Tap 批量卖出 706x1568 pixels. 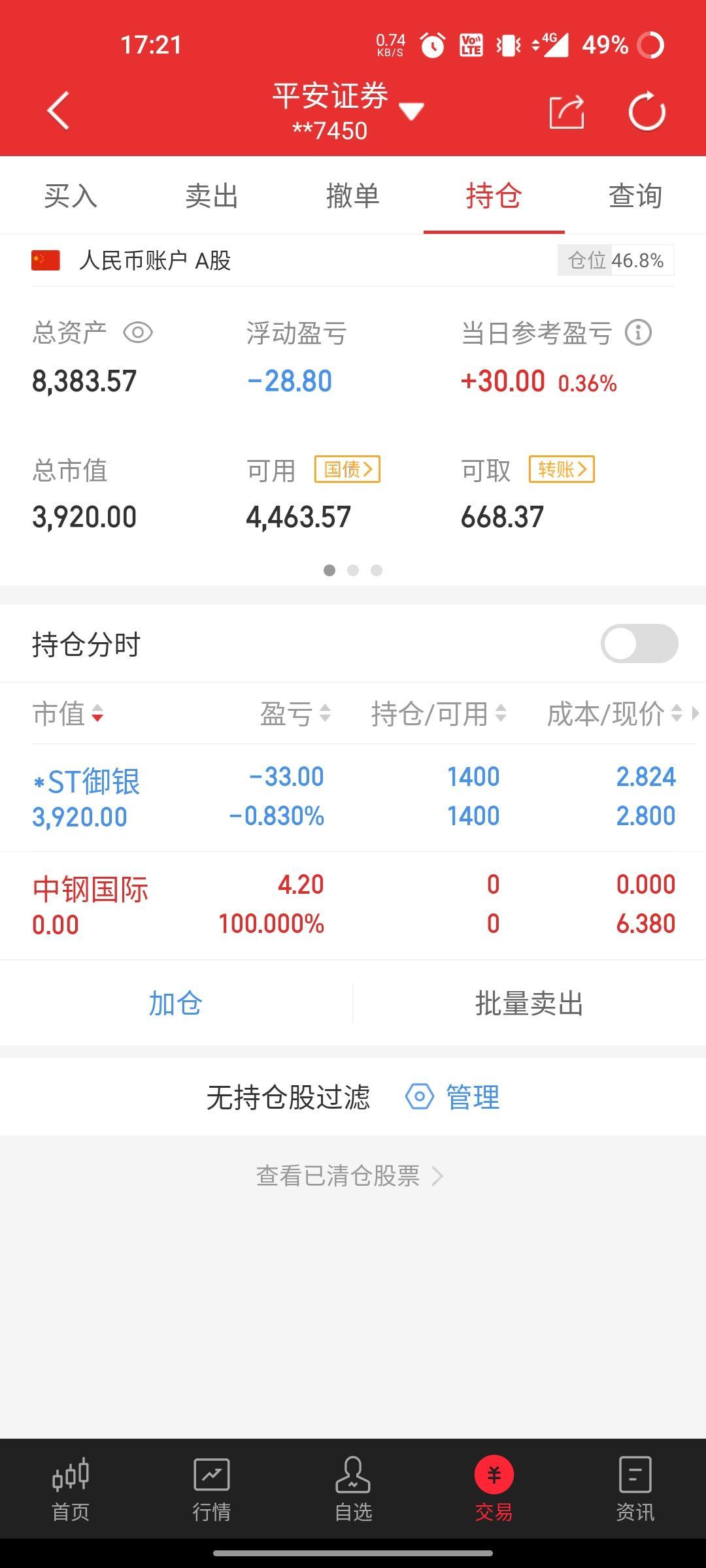[x=529, y=1003]
